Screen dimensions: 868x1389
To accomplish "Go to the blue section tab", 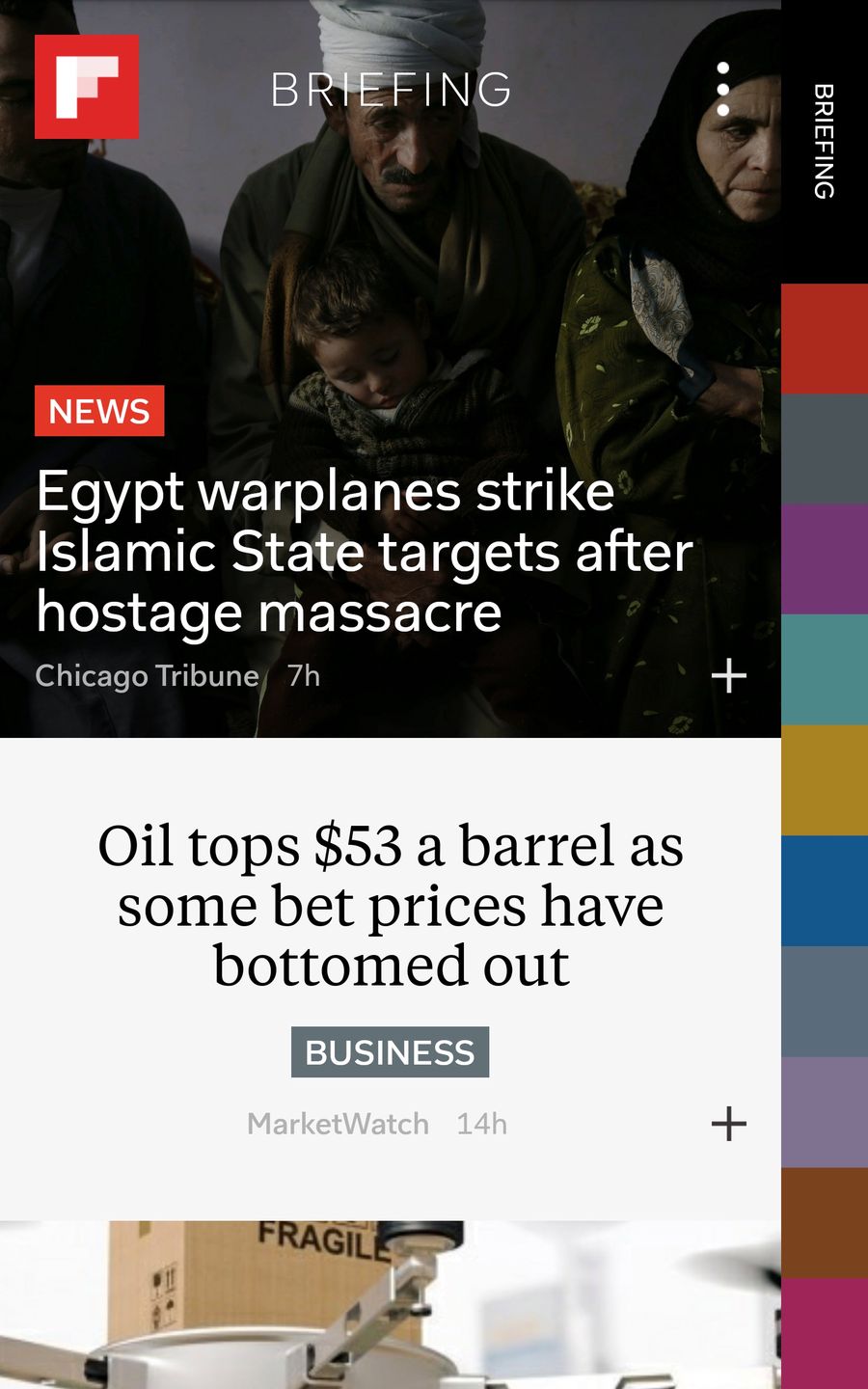I will tap(824, 890).
